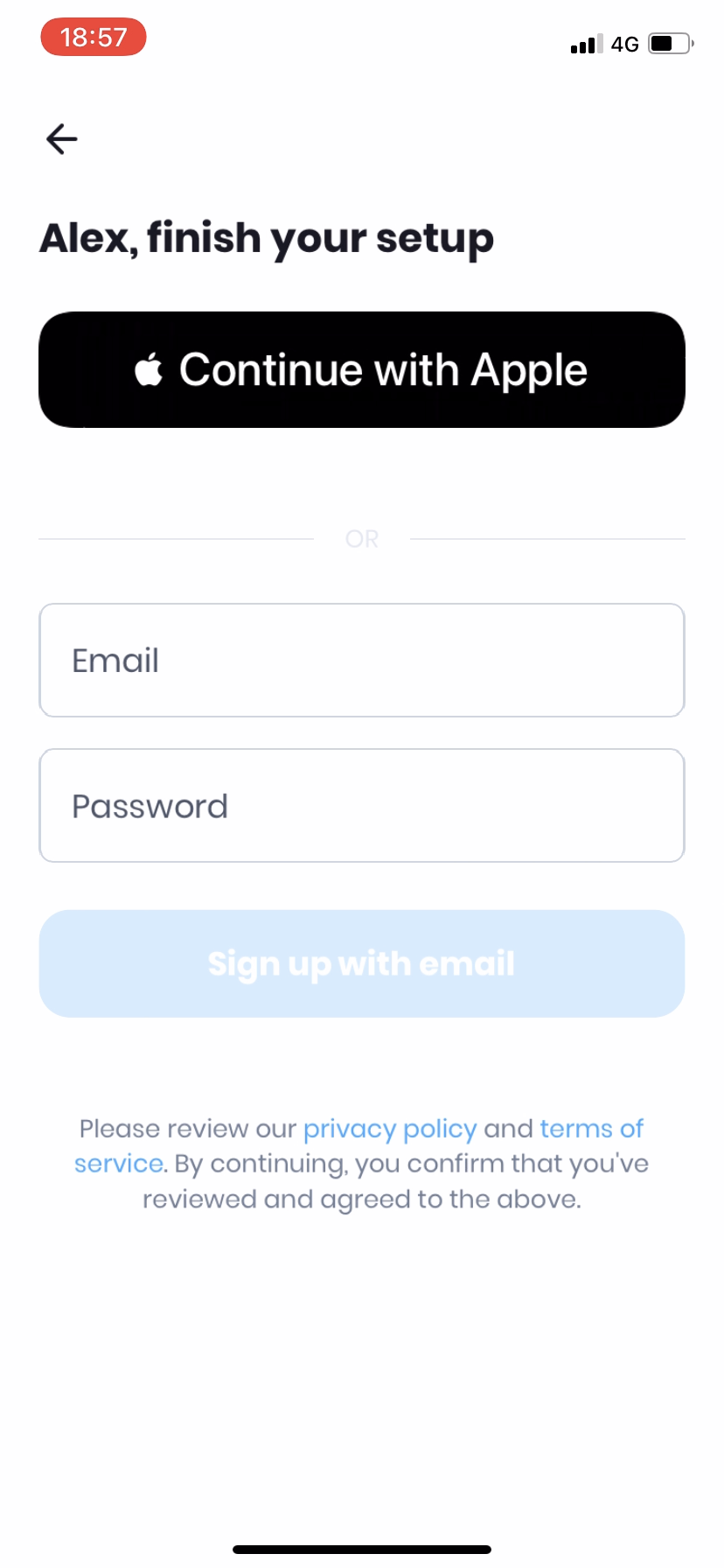
Task: Click the red 18:57 time pill
Action: click(x=93, y=37)
